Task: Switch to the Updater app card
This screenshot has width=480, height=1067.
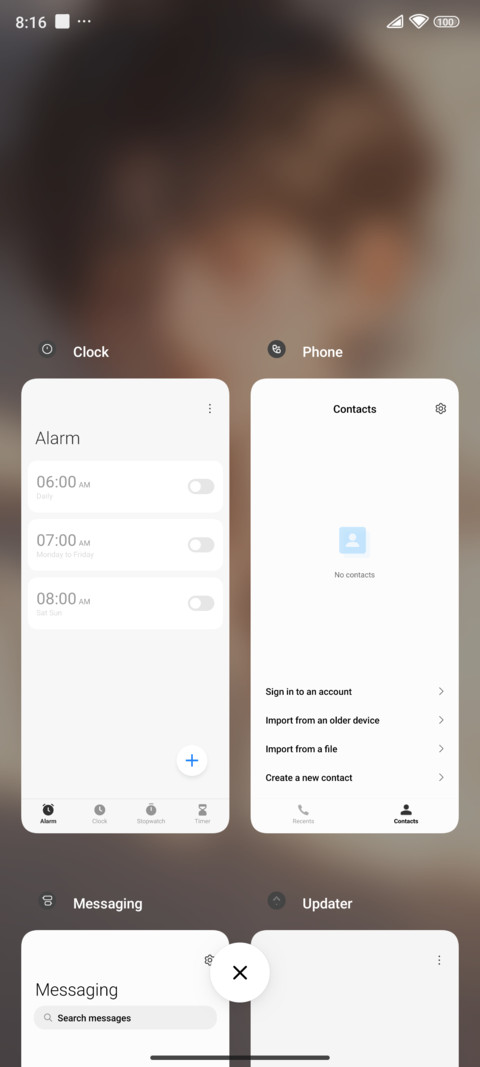Action: click(354, 998)
